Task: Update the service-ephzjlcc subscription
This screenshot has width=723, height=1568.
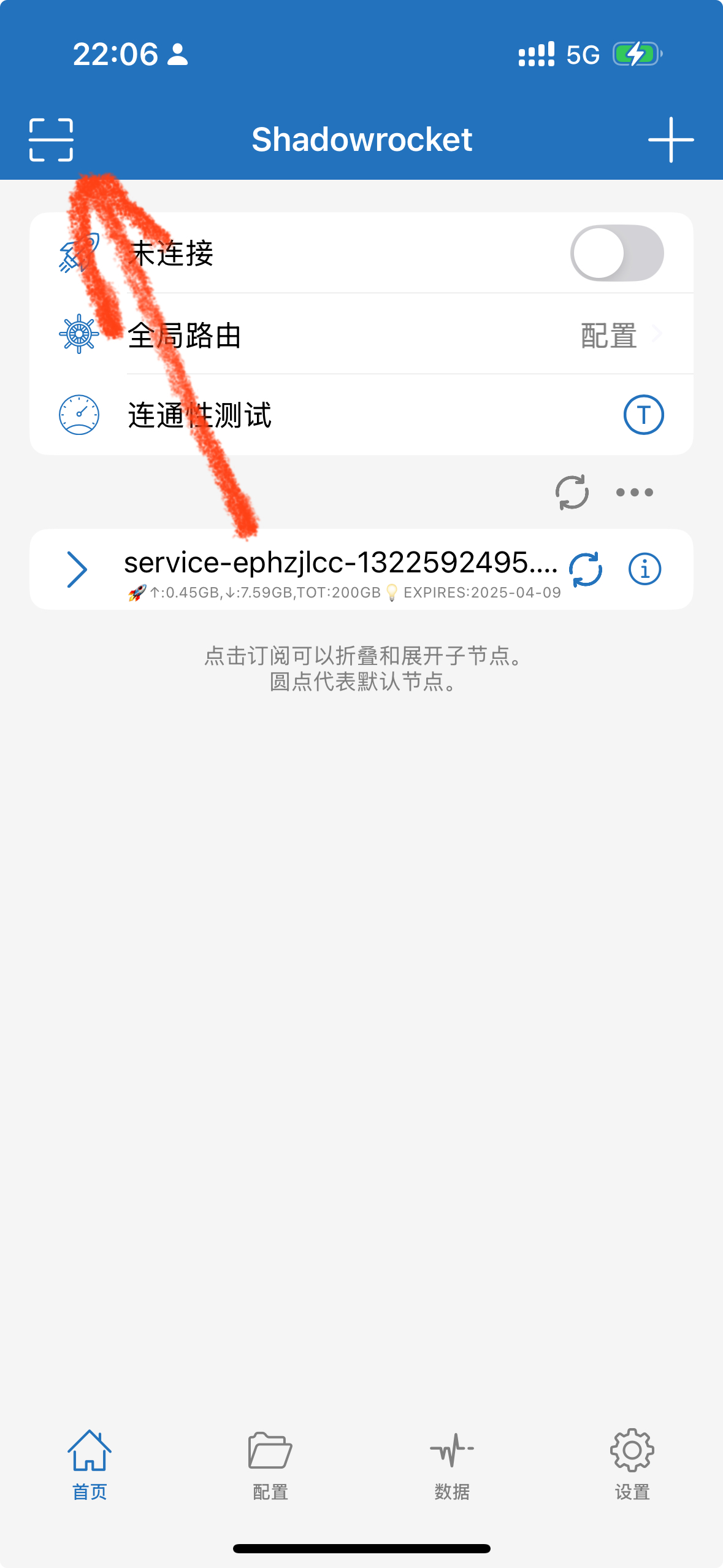Action: pyautogui.click(x=586, y=569)
